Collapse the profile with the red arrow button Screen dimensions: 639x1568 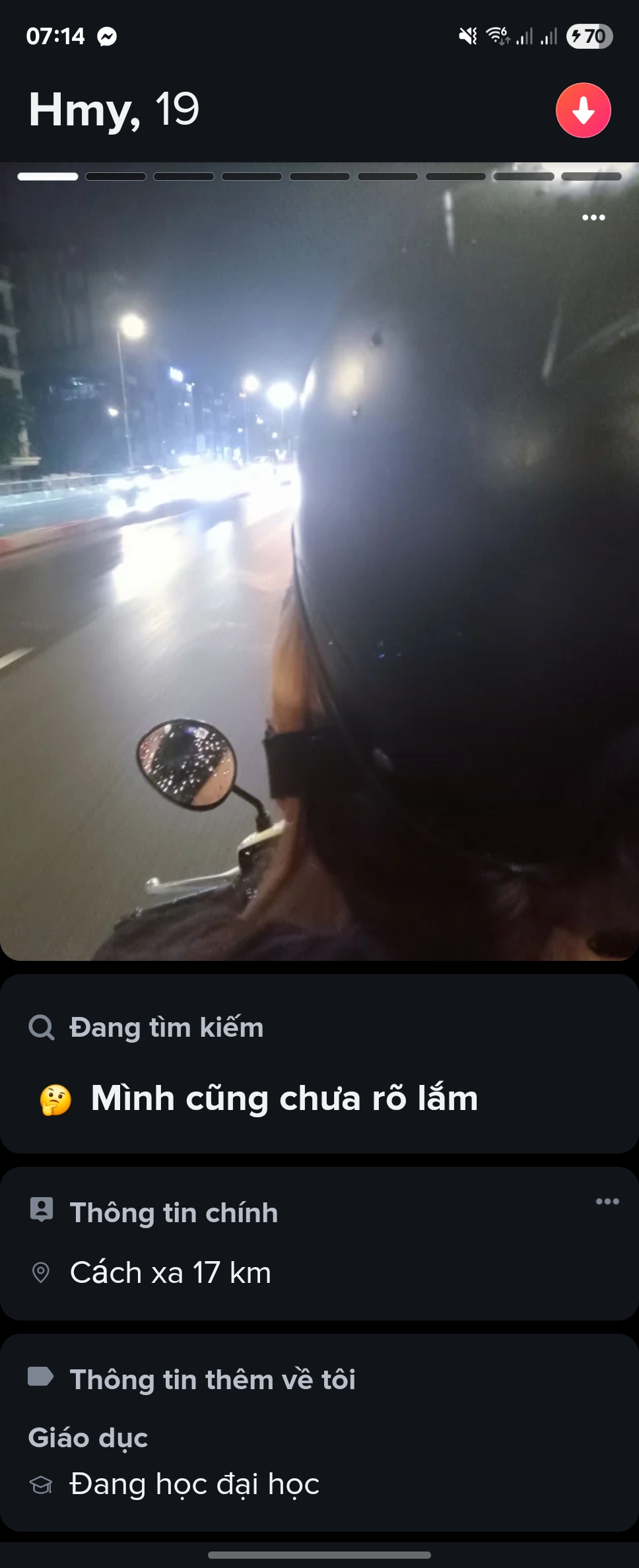pos(583,110)
